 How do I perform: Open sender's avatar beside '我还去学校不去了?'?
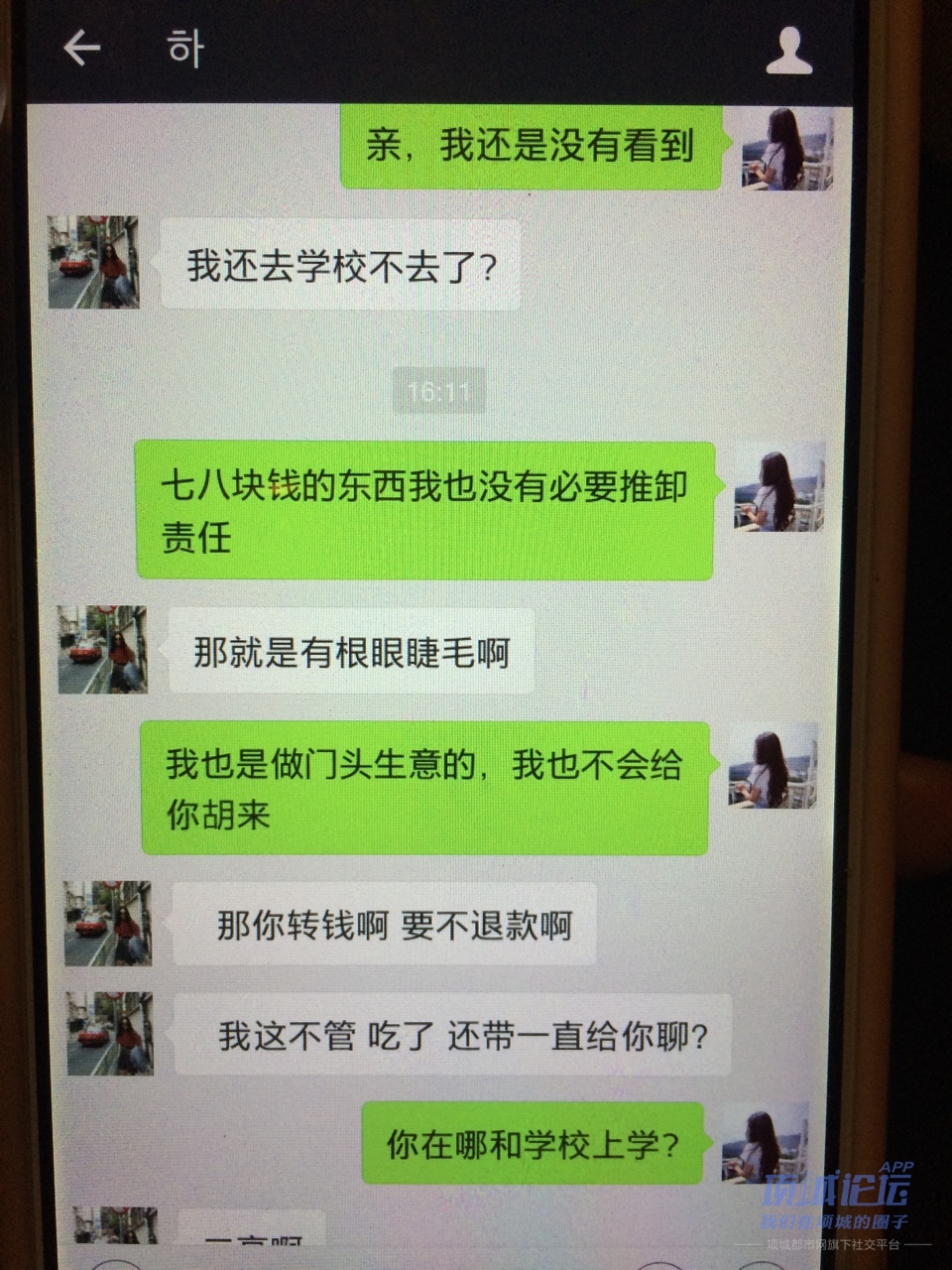click(94, 262)
